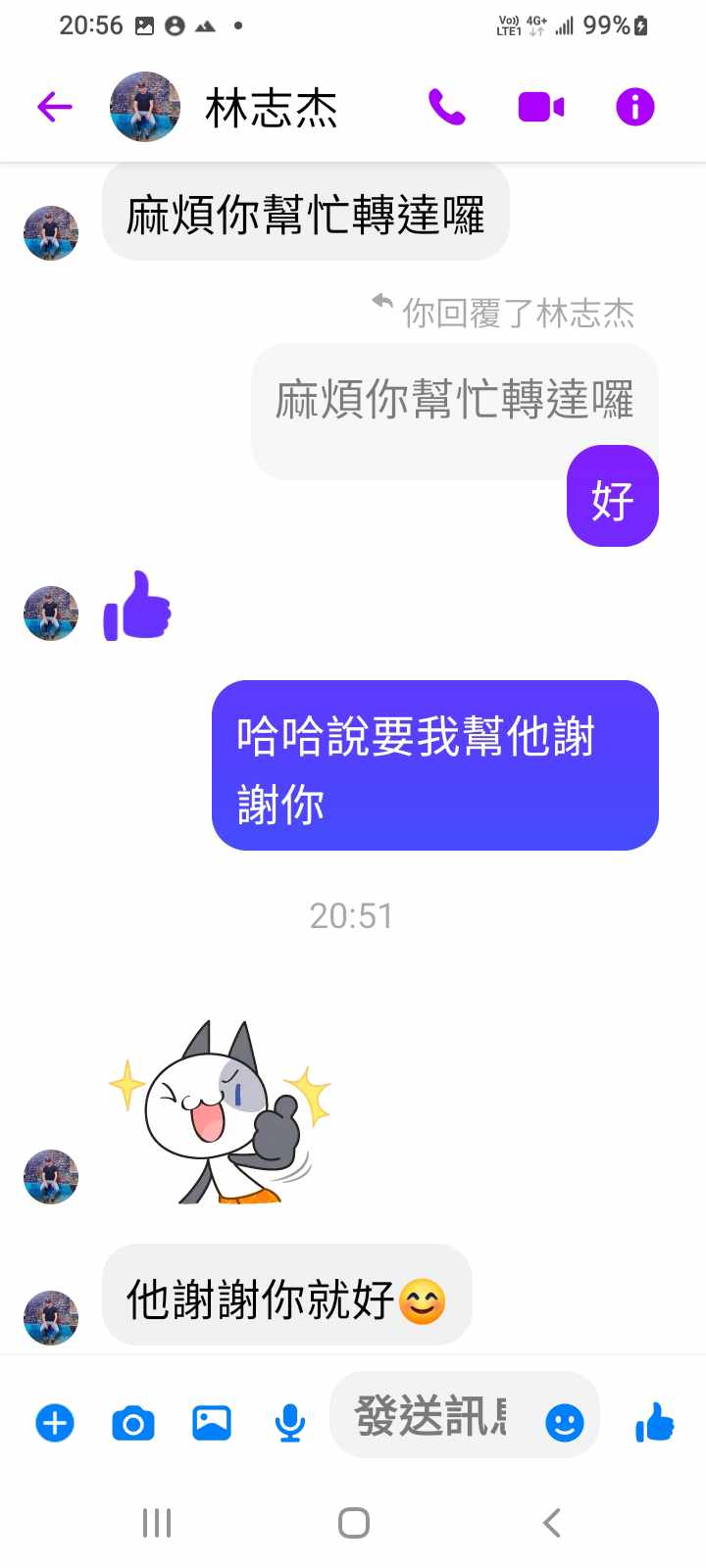The height and width of the screenshot is (1568, 706).
Task: Start a video call with 林志杰
Action: click(540, 107)
